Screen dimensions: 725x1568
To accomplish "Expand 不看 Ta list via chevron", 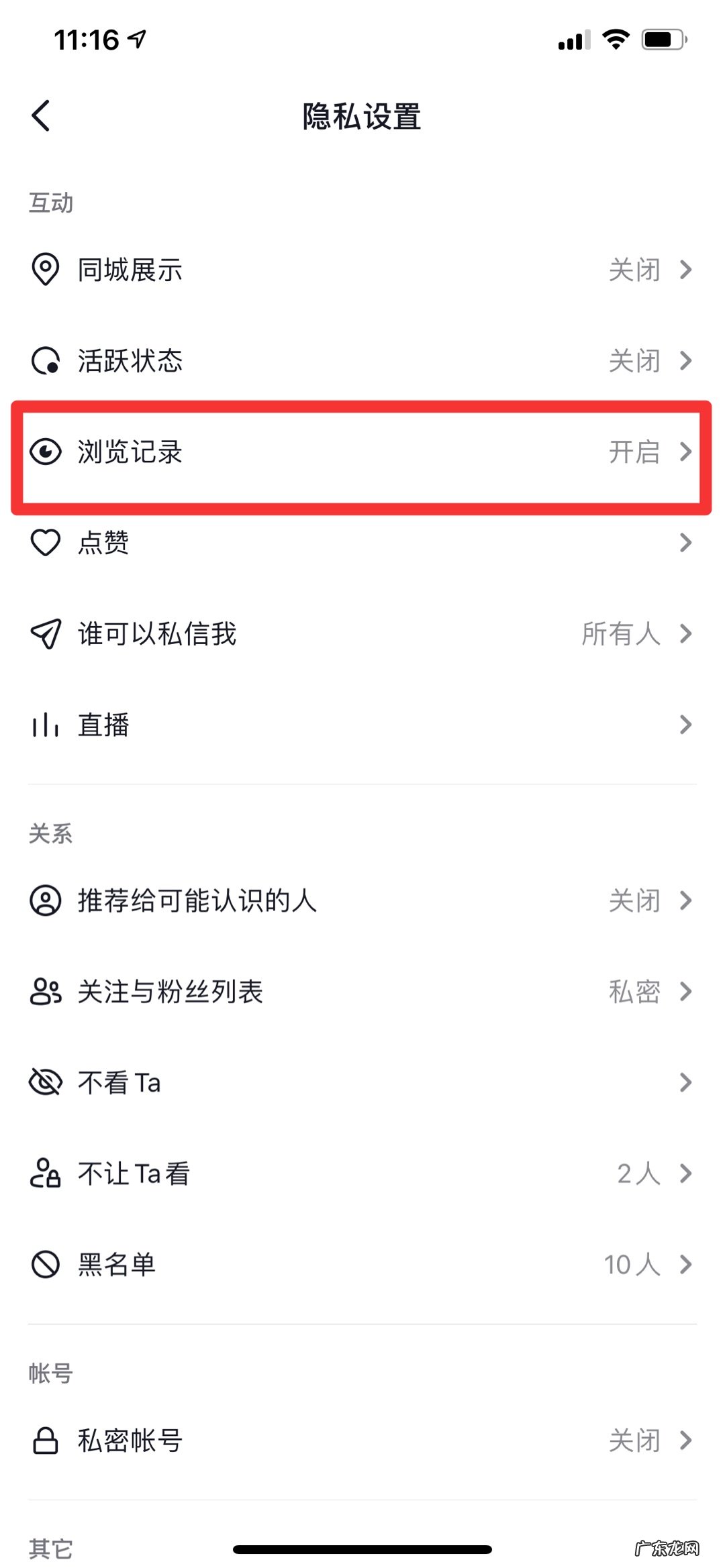I will (x=685, y=1082).
